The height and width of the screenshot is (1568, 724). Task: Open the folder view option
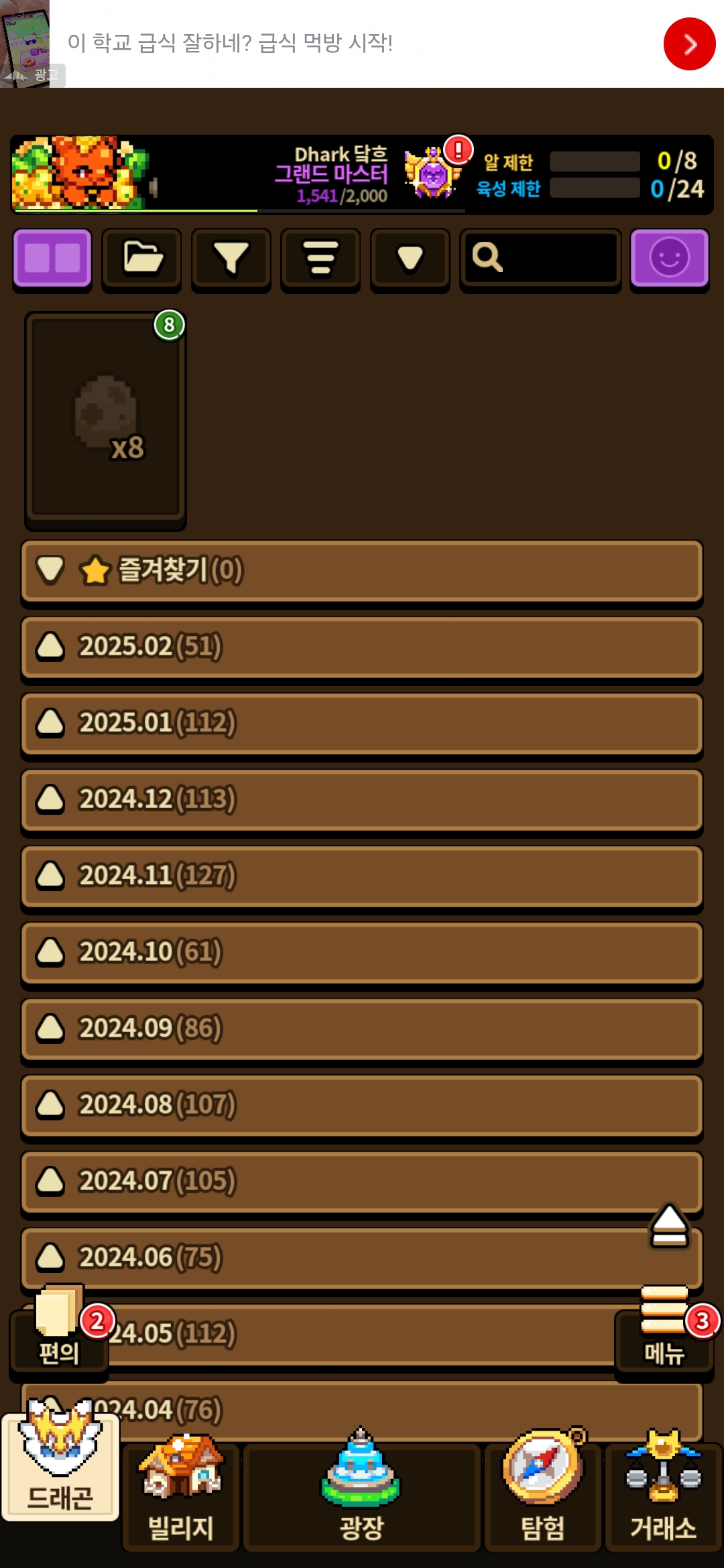[x=141, y=259]
